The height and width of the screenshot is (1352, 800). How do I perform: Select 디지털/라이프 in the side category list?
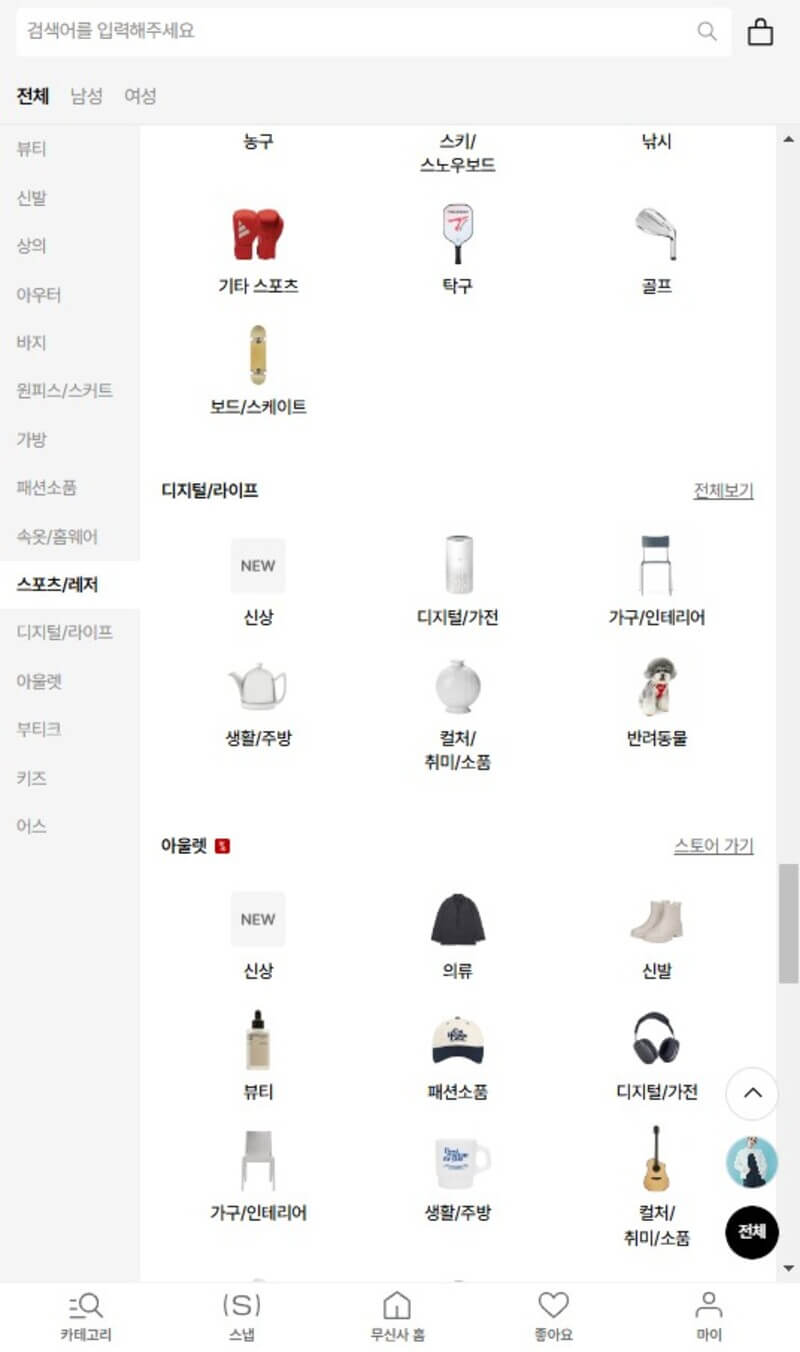pyautogui.click(x=64, y=632)
